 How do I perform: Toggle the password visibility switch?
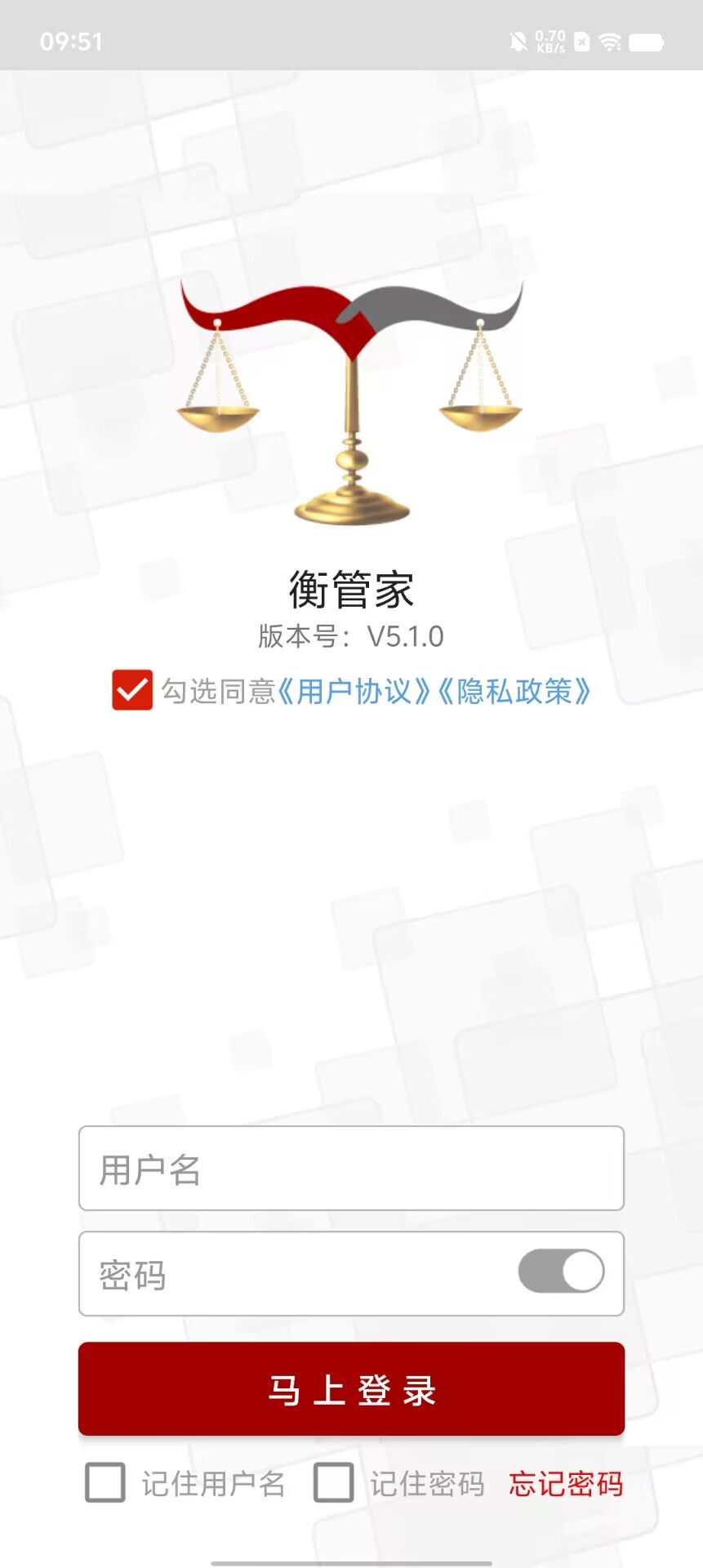tap(562, 1272)
